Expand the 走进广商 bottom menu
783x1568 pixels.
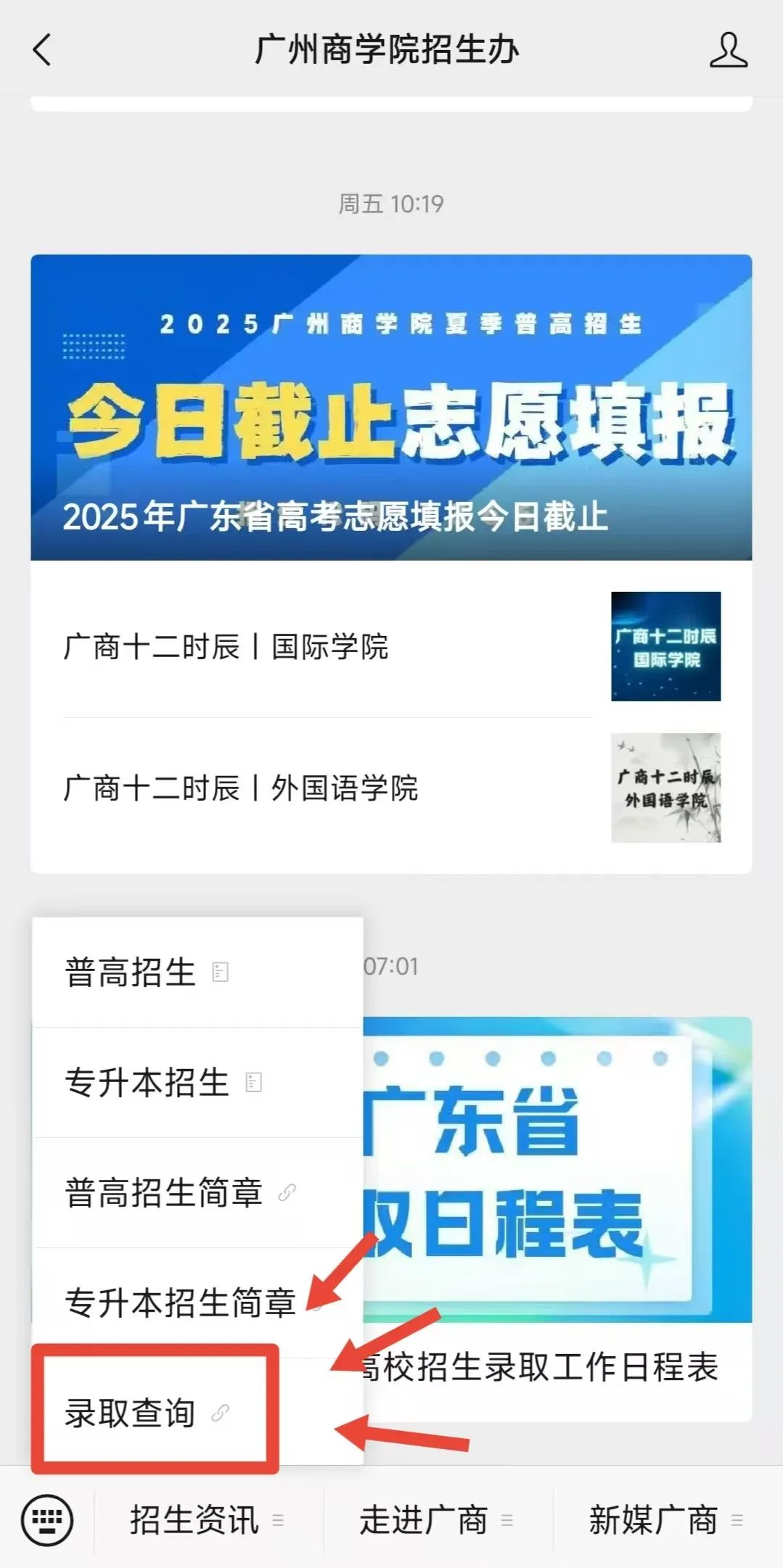click(437, 1520)
